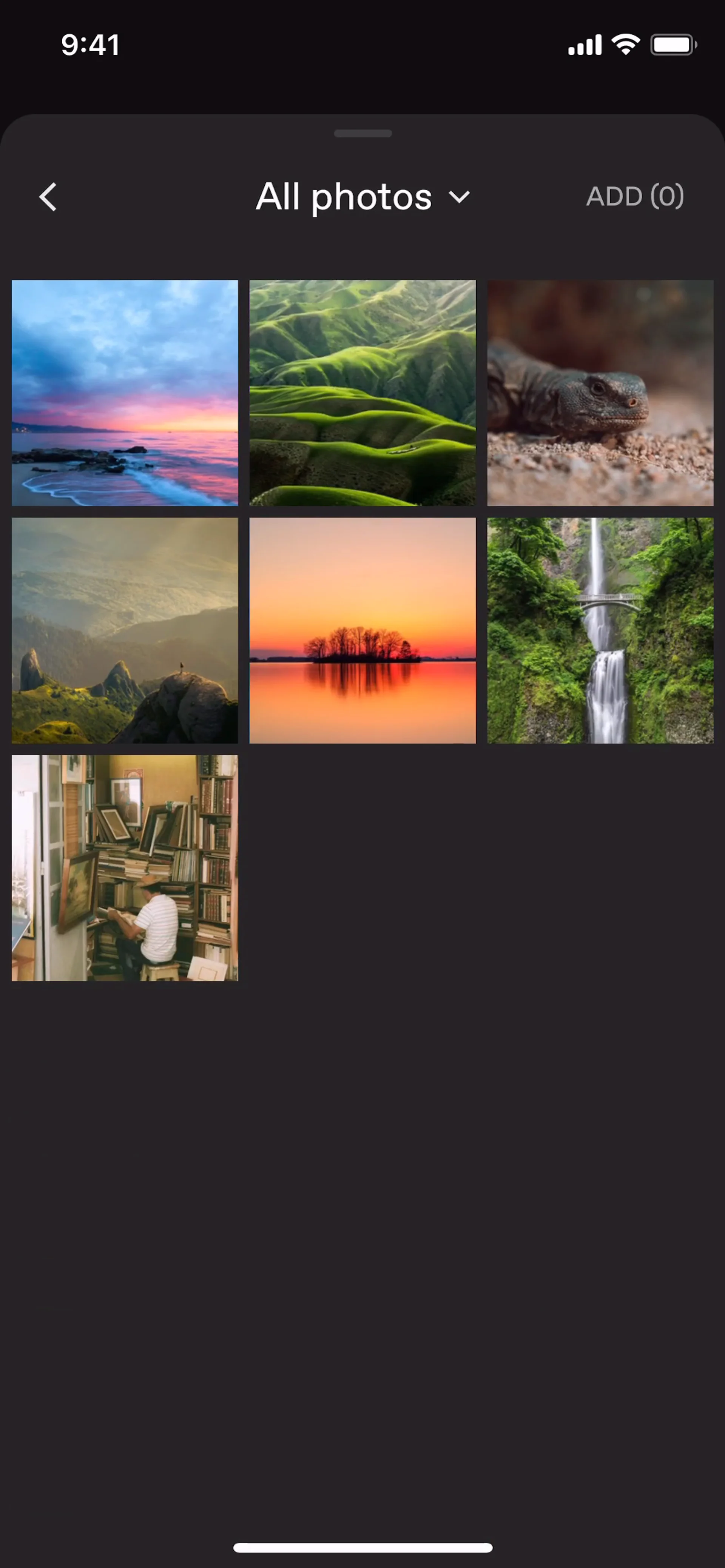The height and width of the screenshot is (1568, 725).
Task: Choose the lizard photo
Action: click(x=600, y=393)
